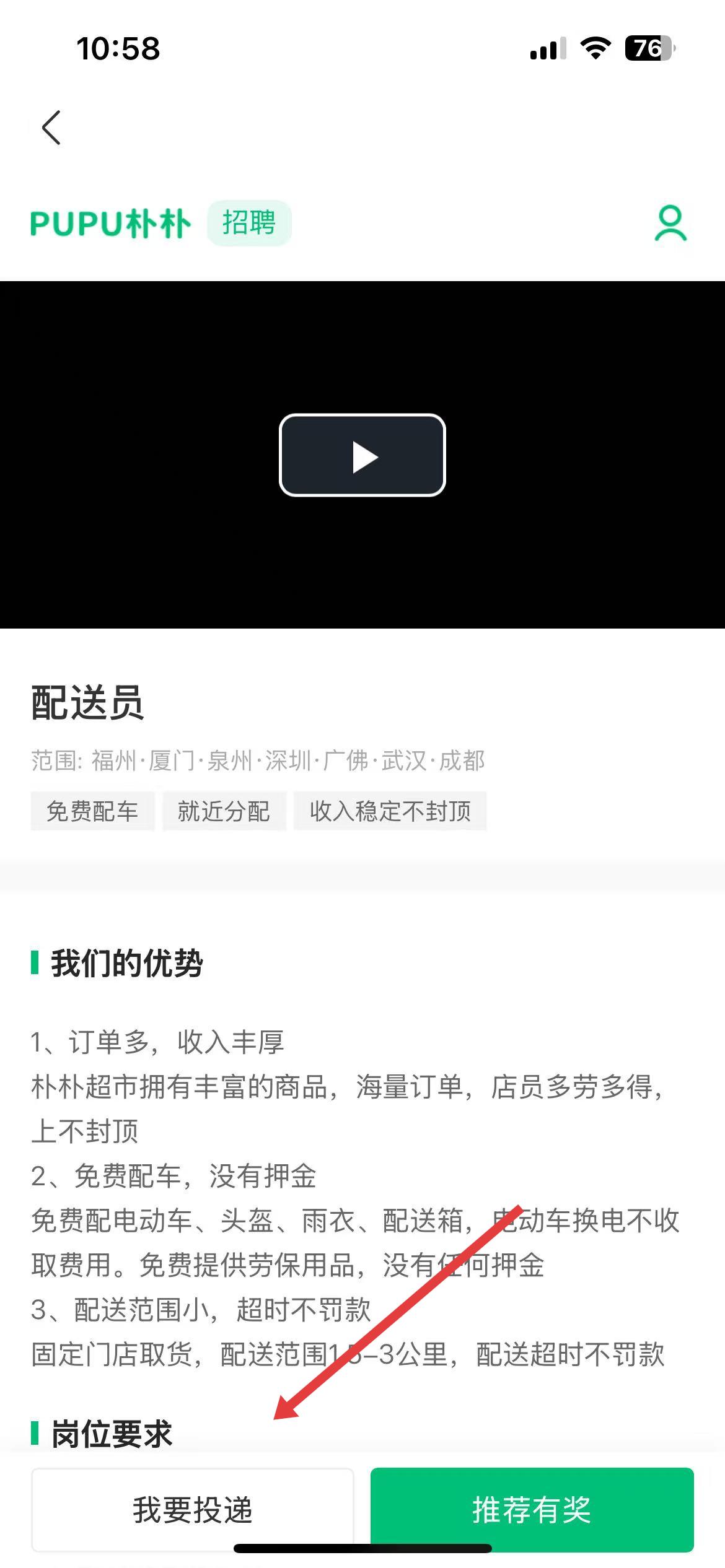Open the user profile icon

coord(670,223)
